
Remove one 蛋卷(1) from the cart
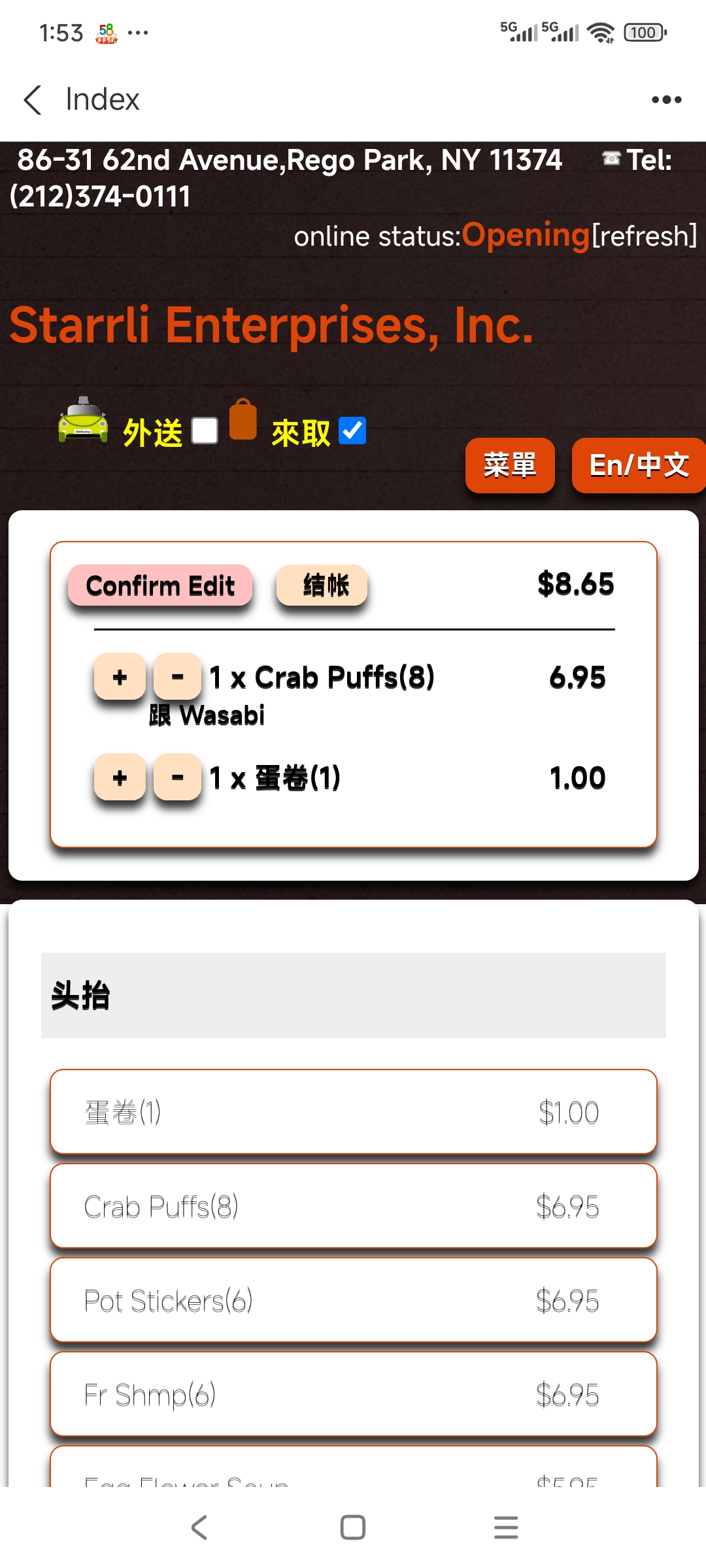coord(177,777)
